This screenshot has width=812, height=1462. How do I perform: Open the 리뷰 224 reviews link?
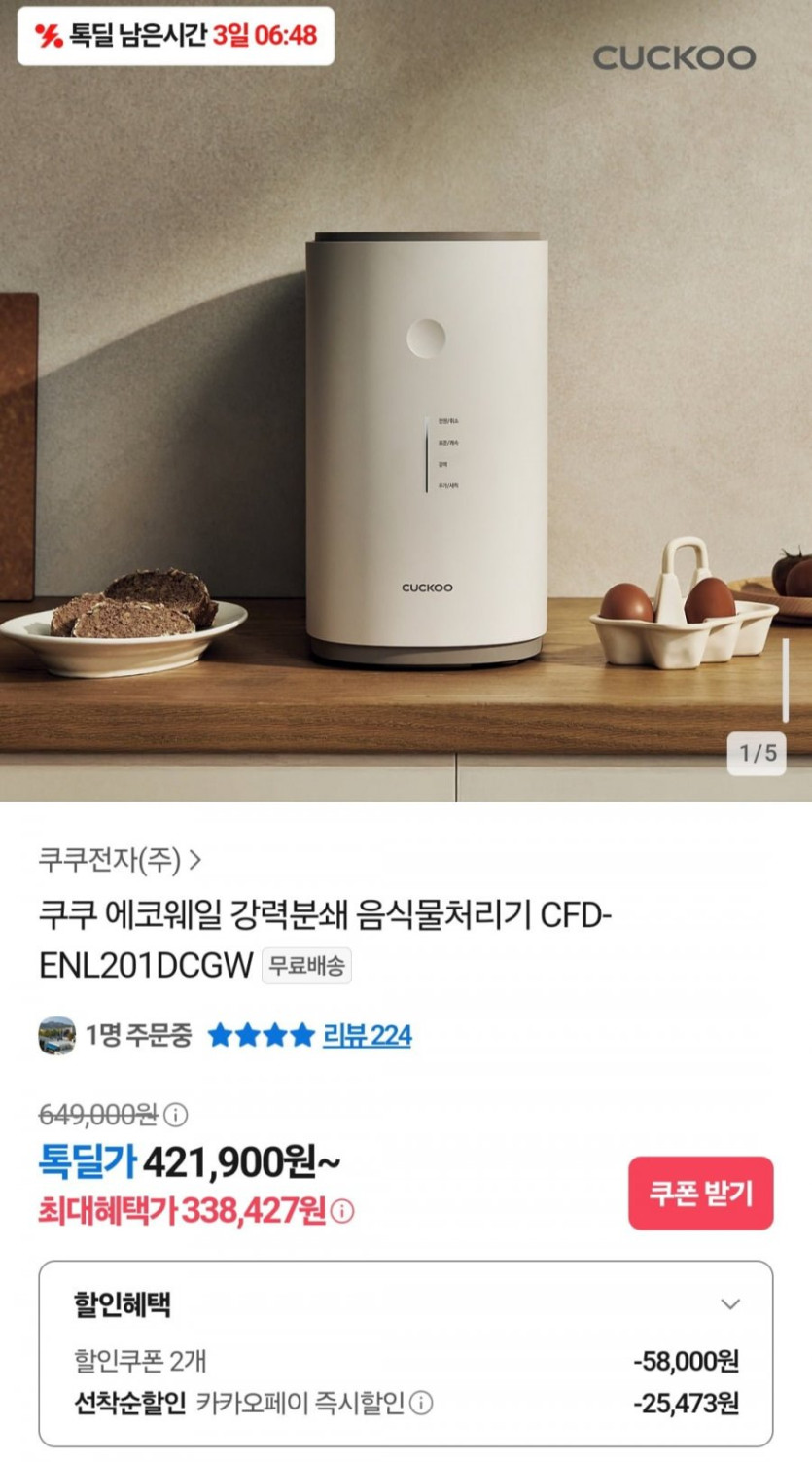[x=367, y=1035]
